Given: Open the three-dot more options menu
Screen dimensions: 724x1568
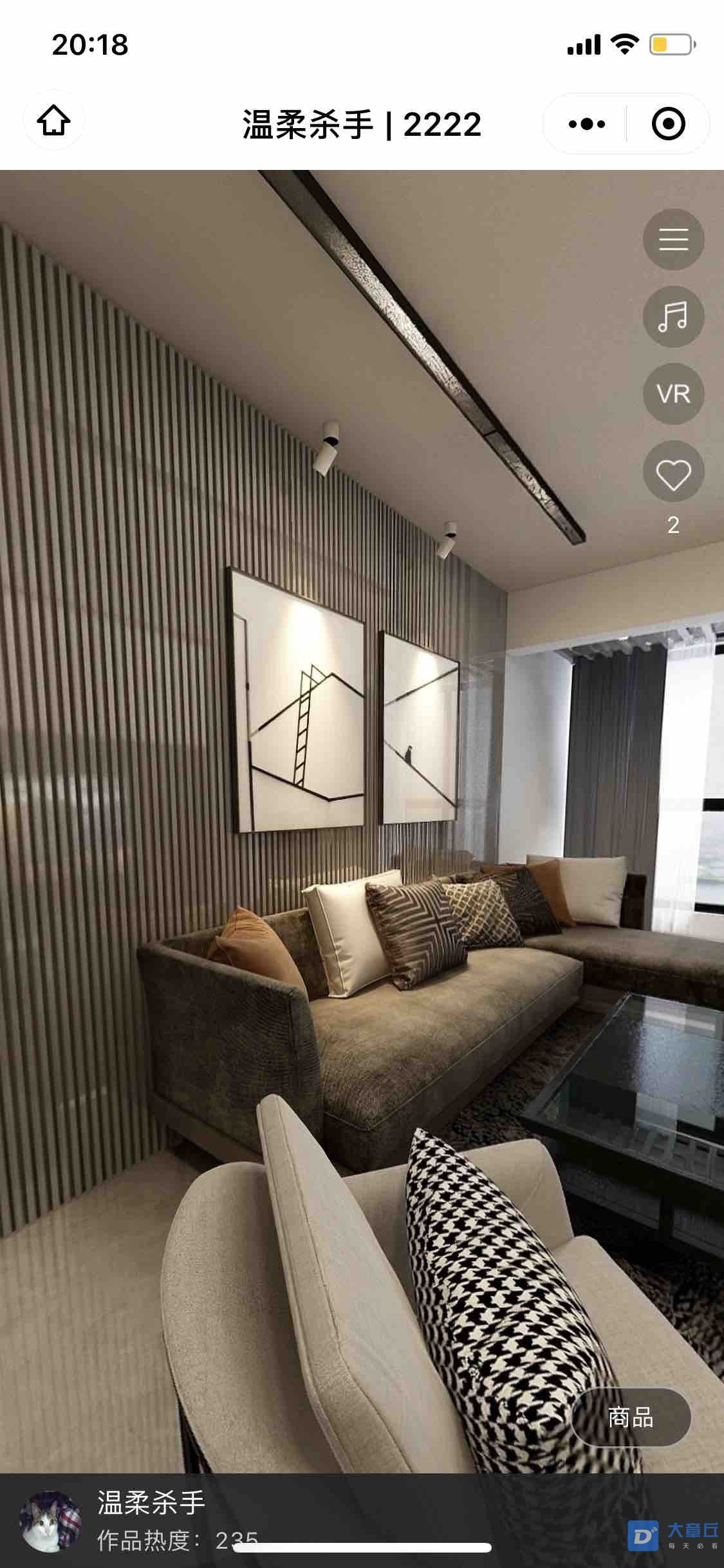Looking at the screenshot, I should (x=587, y=124).
